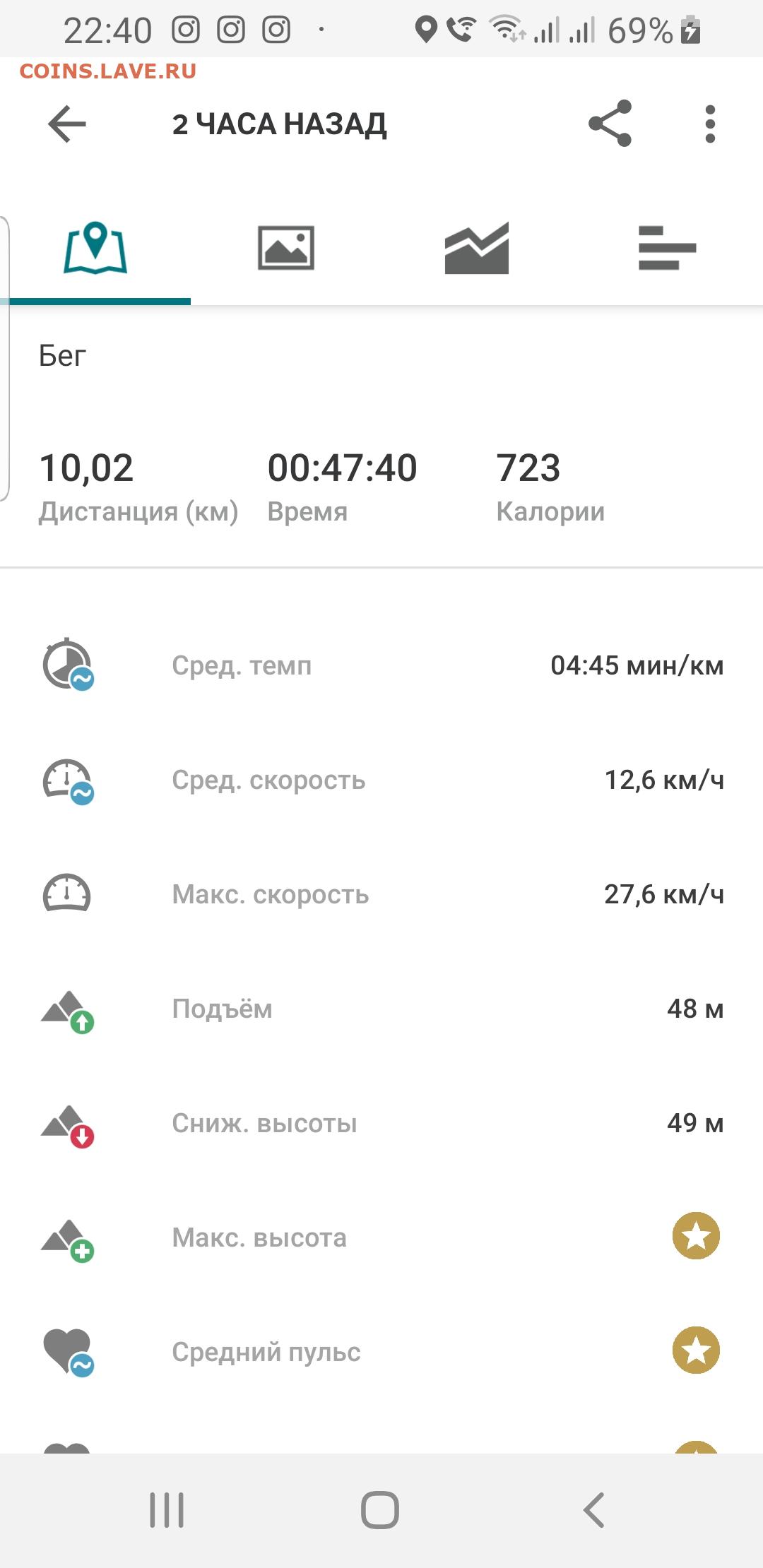Open recent apps in navigation bar
Viewport: 763px width, 1568px height.
pos(167,1510)
